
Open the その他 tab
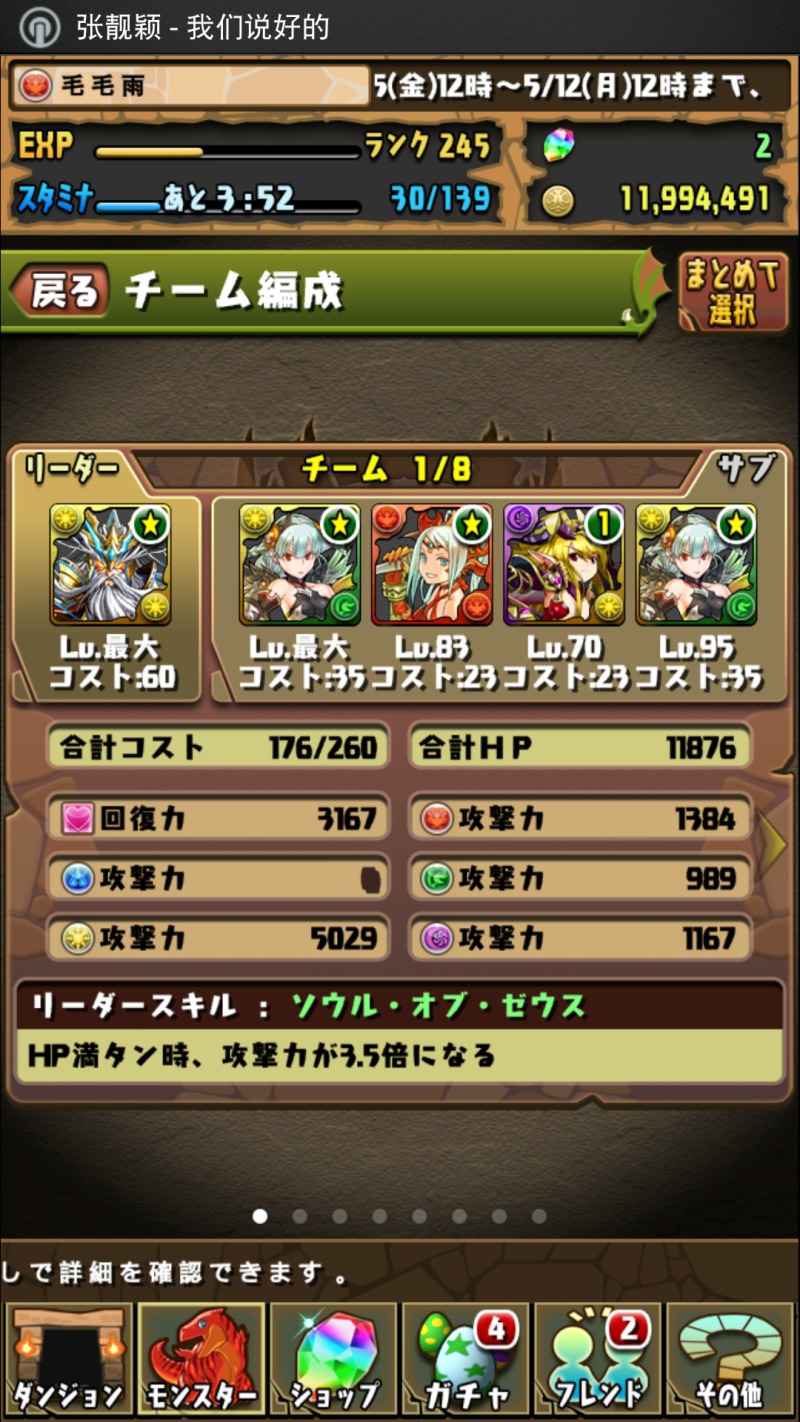tap(730, 1360)
